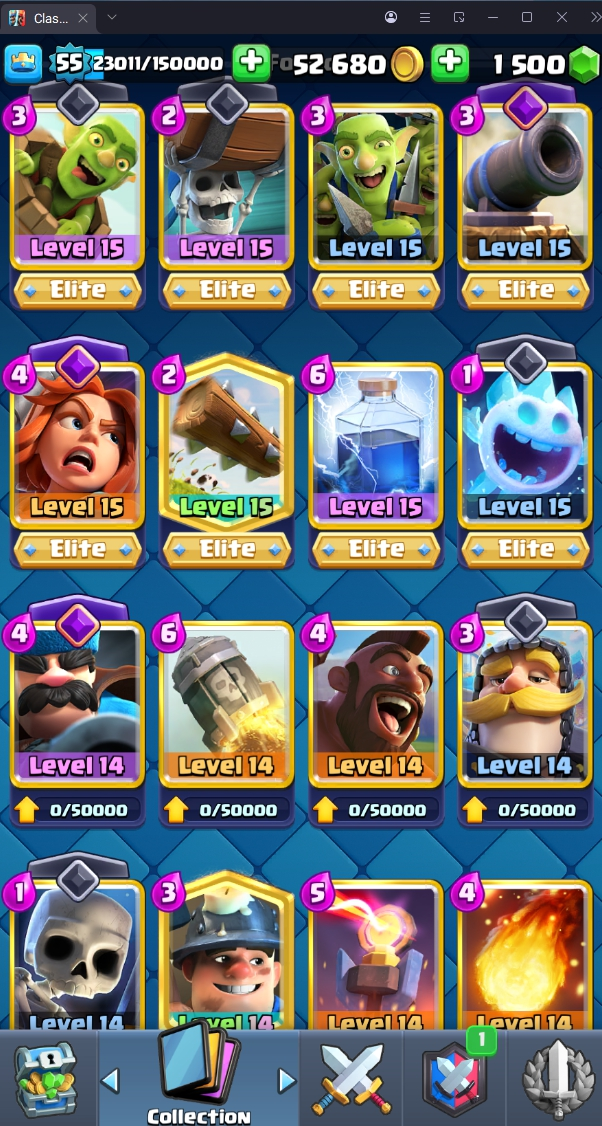Add more gold with the plus button

click(x=450, y=64)
